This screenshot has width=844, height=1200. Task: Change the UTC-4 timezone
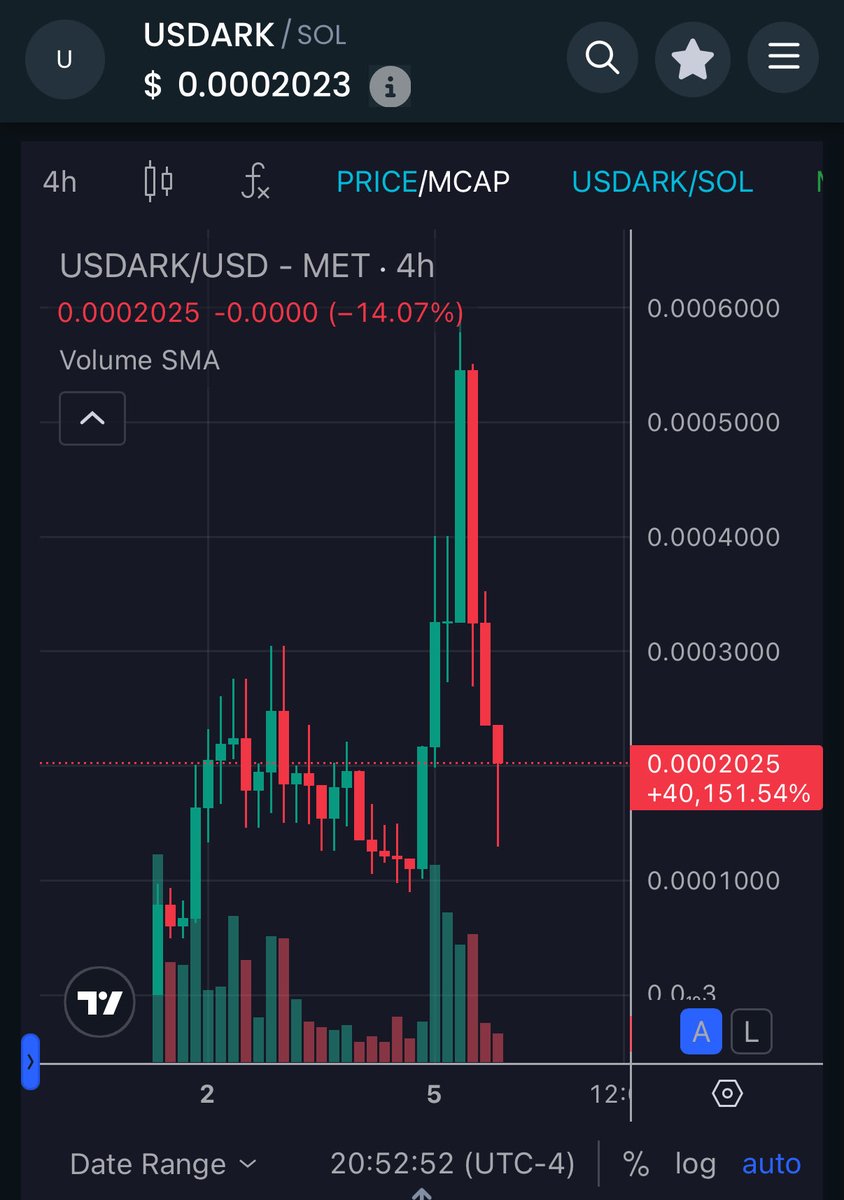(x=453, y=1164)
